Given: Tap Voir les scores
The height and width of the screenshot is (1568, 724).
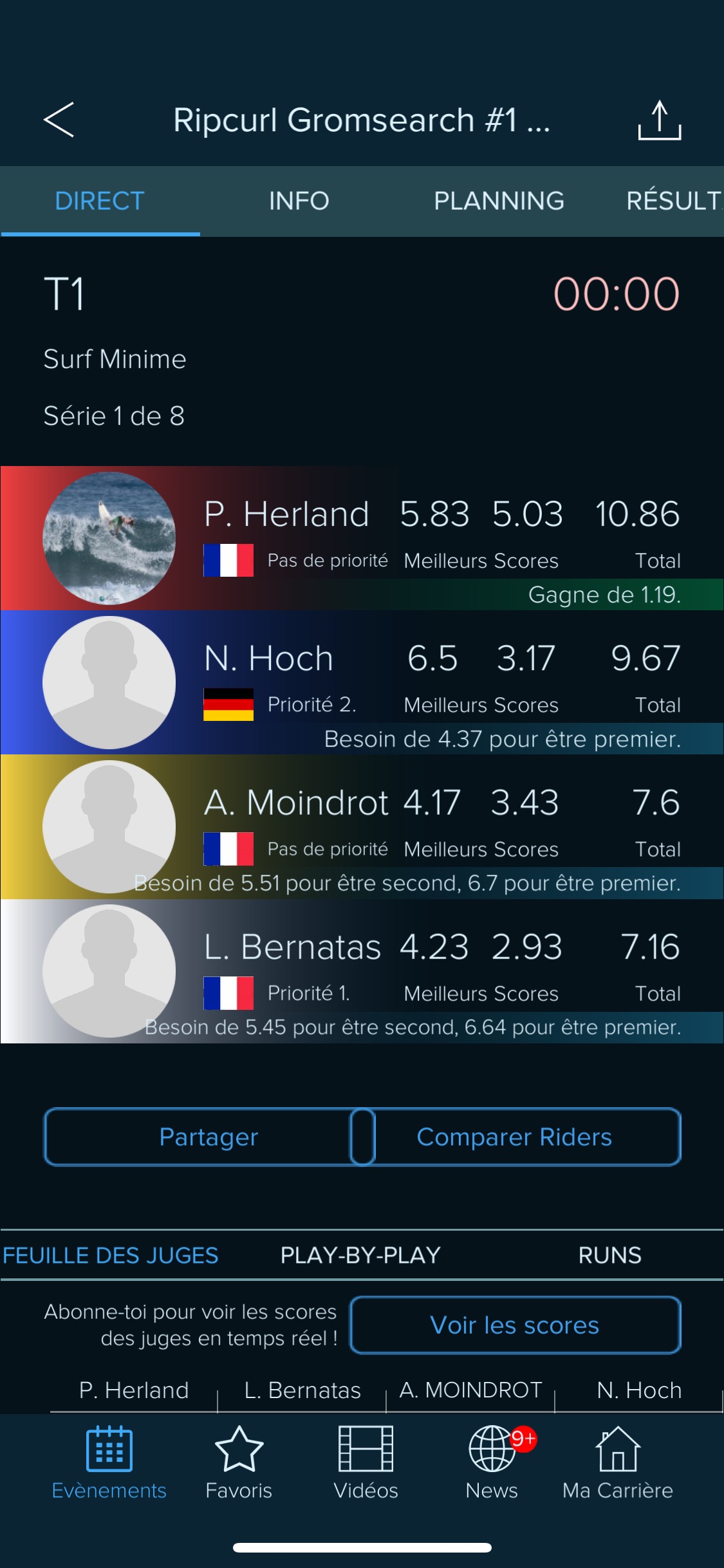Looking at the screenshot, I should [515, 1325].
